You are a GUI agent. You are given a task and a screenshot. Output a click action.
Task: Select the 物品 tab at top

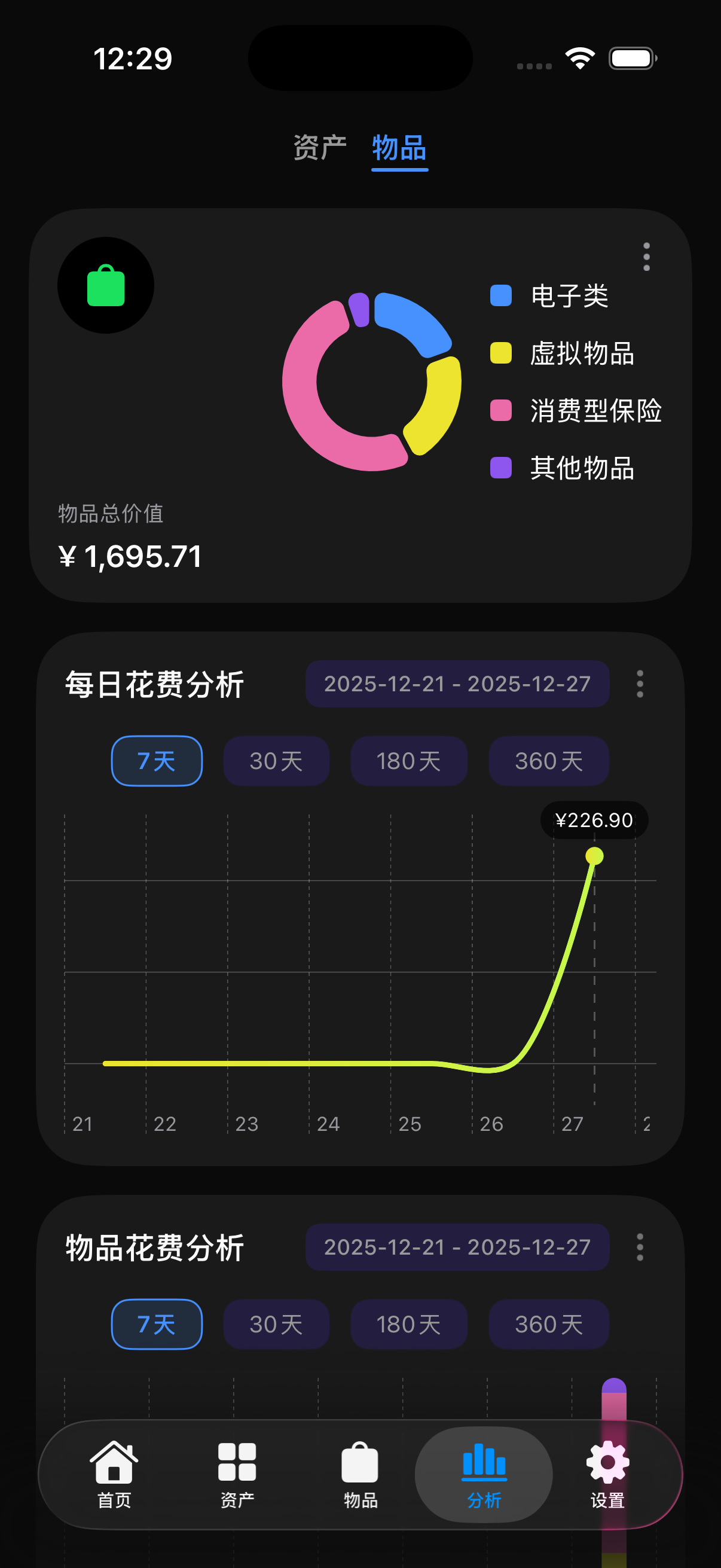coord(399,147)
